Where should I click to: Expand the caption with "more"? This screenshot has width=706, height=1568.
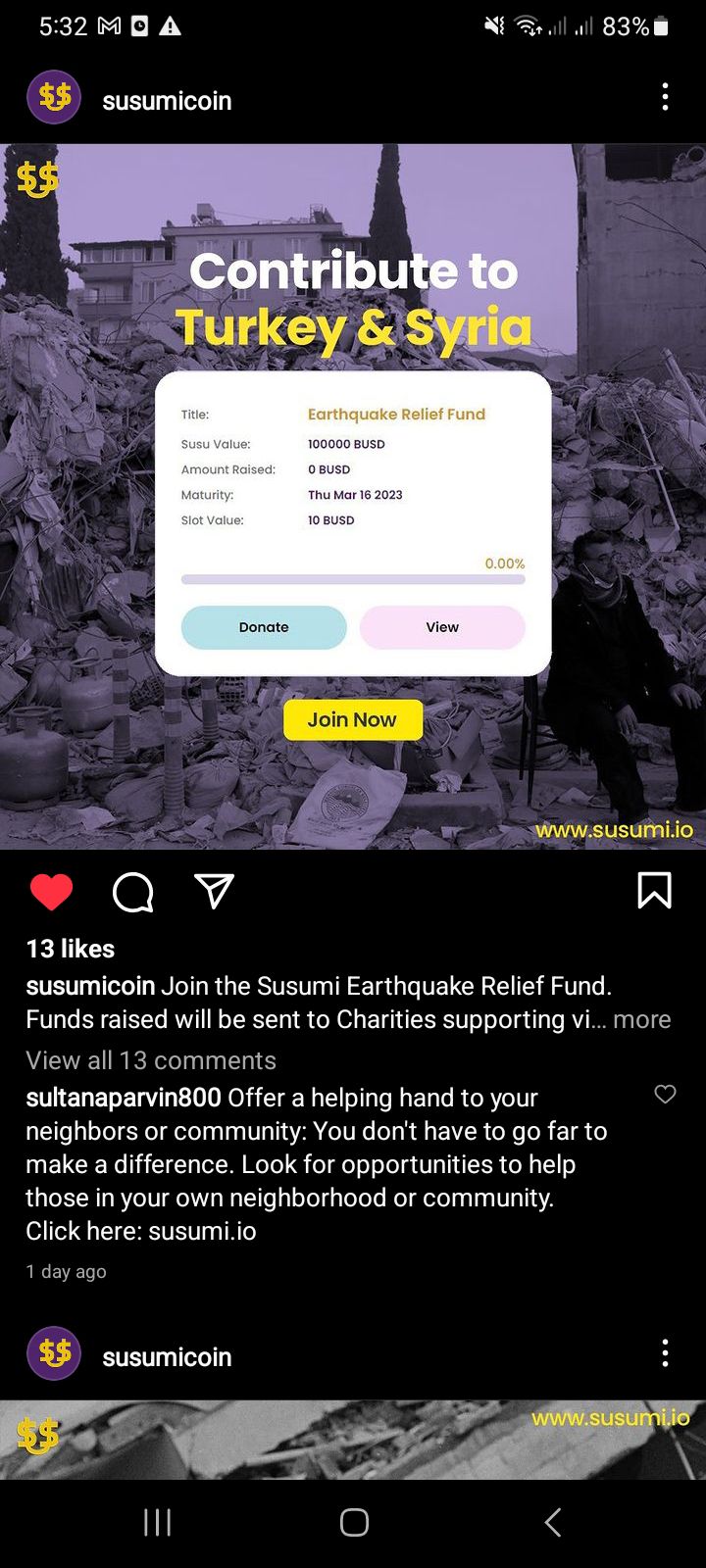coord(642,1020)
